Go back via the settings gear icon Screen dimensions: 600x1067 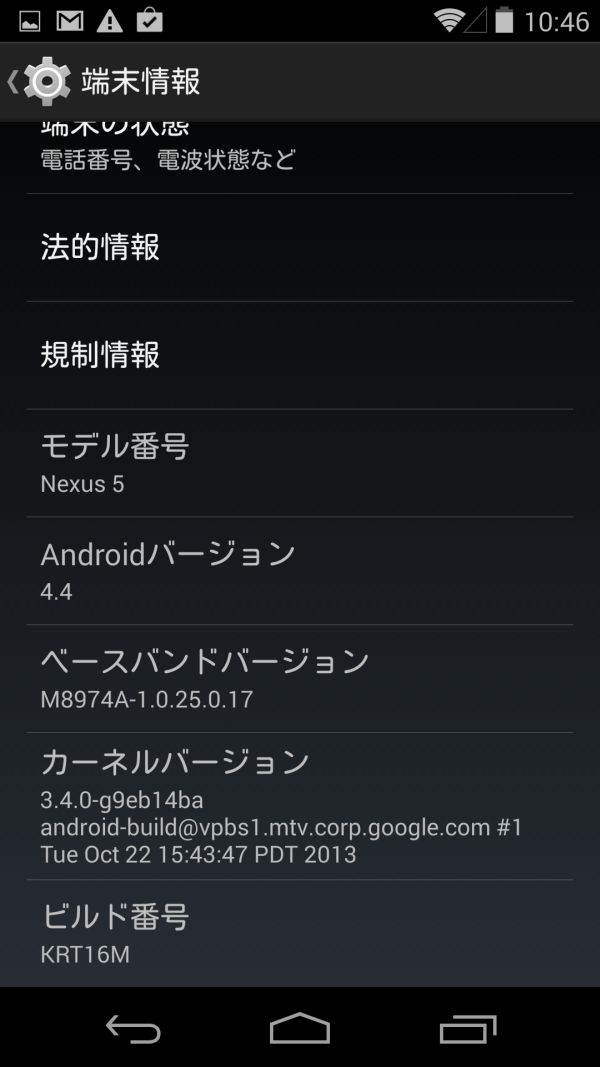(x=42, y=81)
